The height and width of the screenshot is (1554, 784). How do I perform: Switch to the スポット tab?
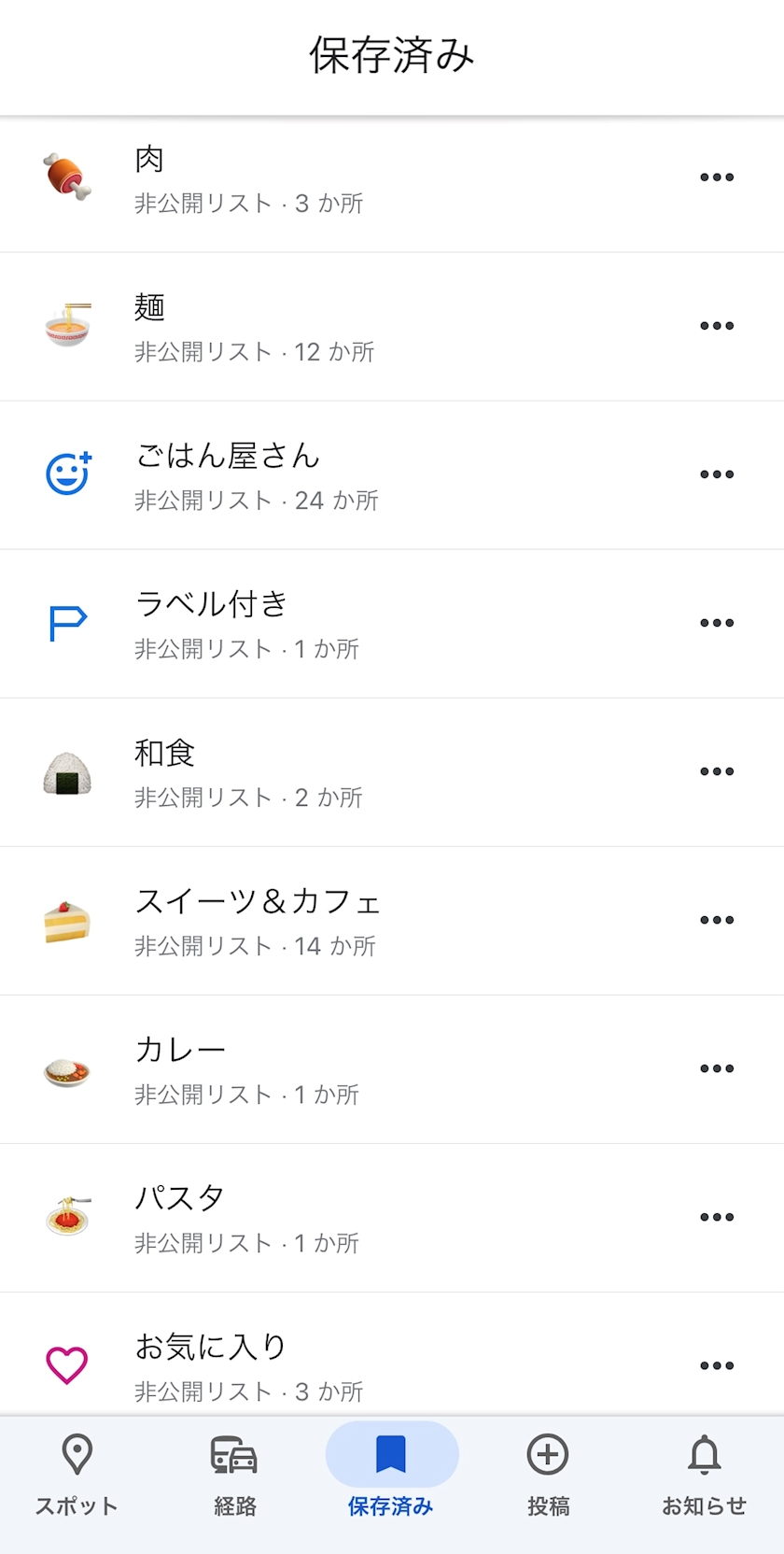tap(77, 1474)
